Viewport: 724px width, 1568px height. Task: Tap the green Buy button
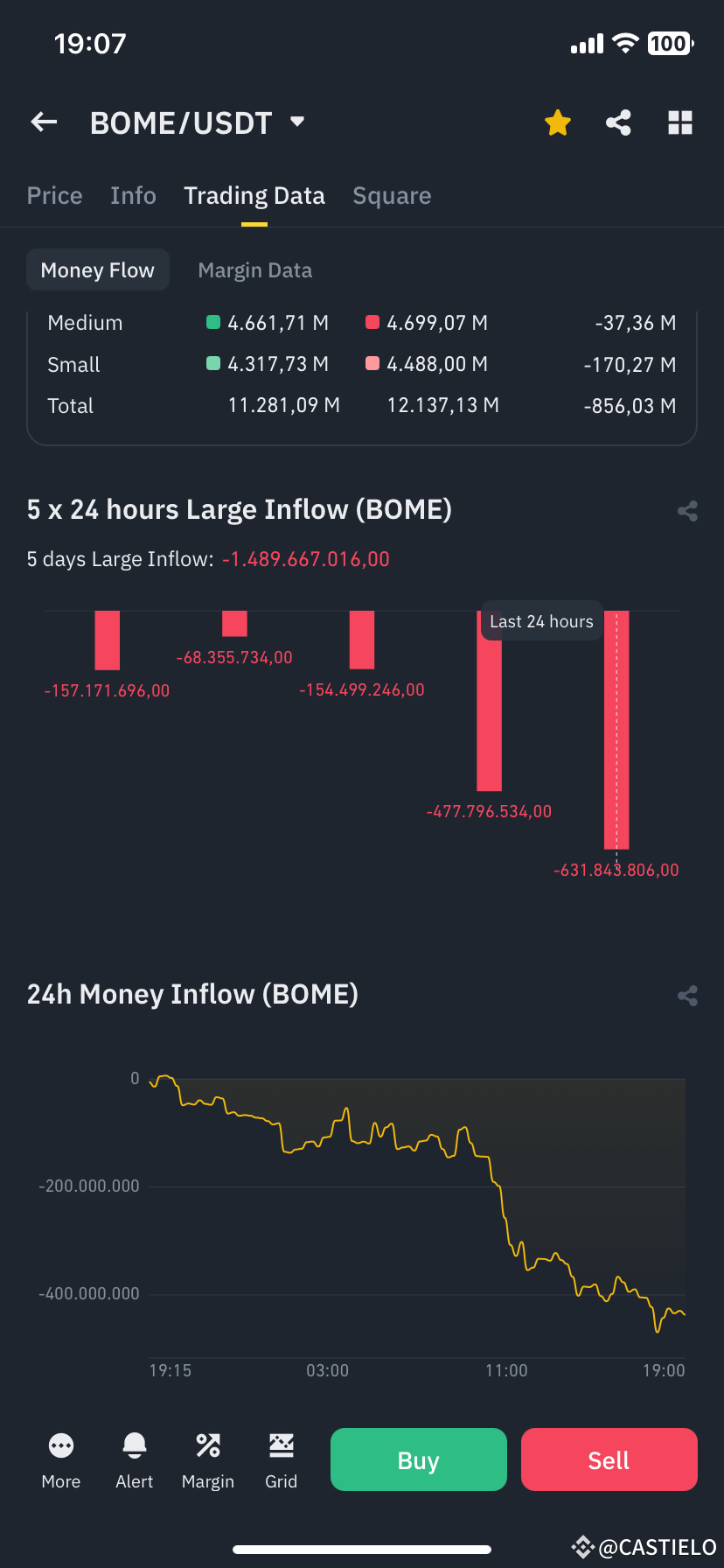[418, 1459]
